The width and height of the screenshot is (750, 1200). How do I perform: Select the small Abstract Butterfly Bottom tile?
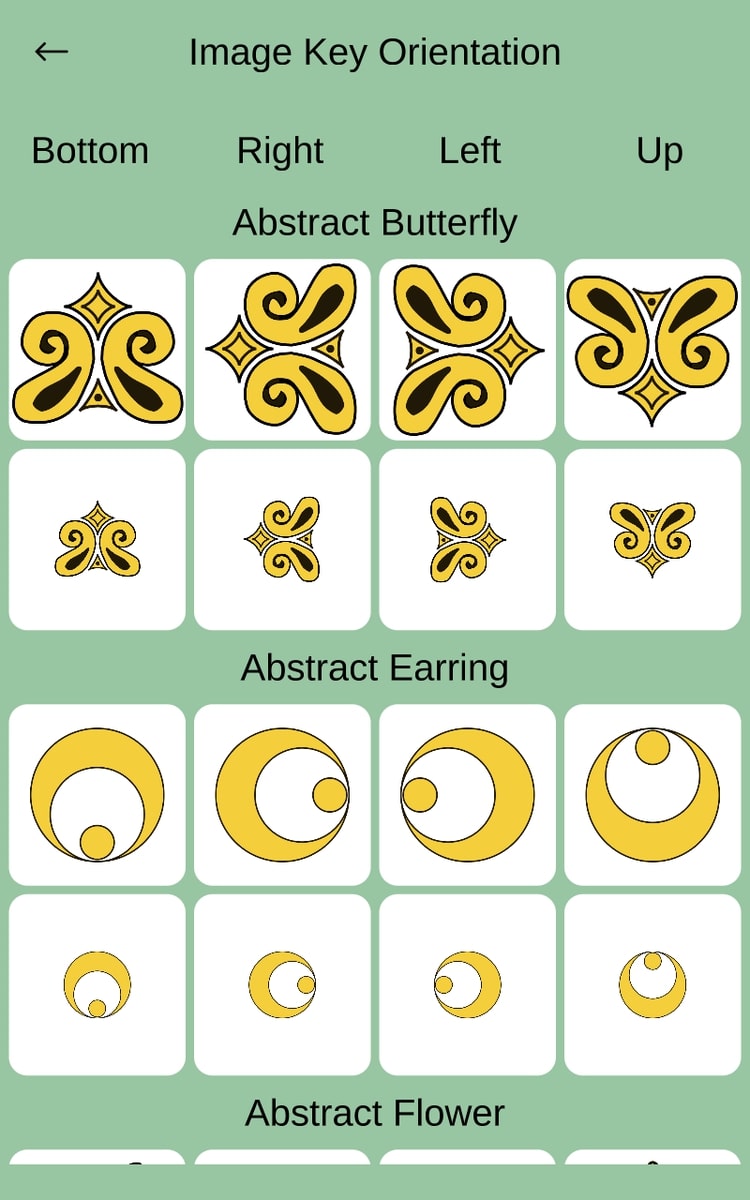(x=97, y=539)
